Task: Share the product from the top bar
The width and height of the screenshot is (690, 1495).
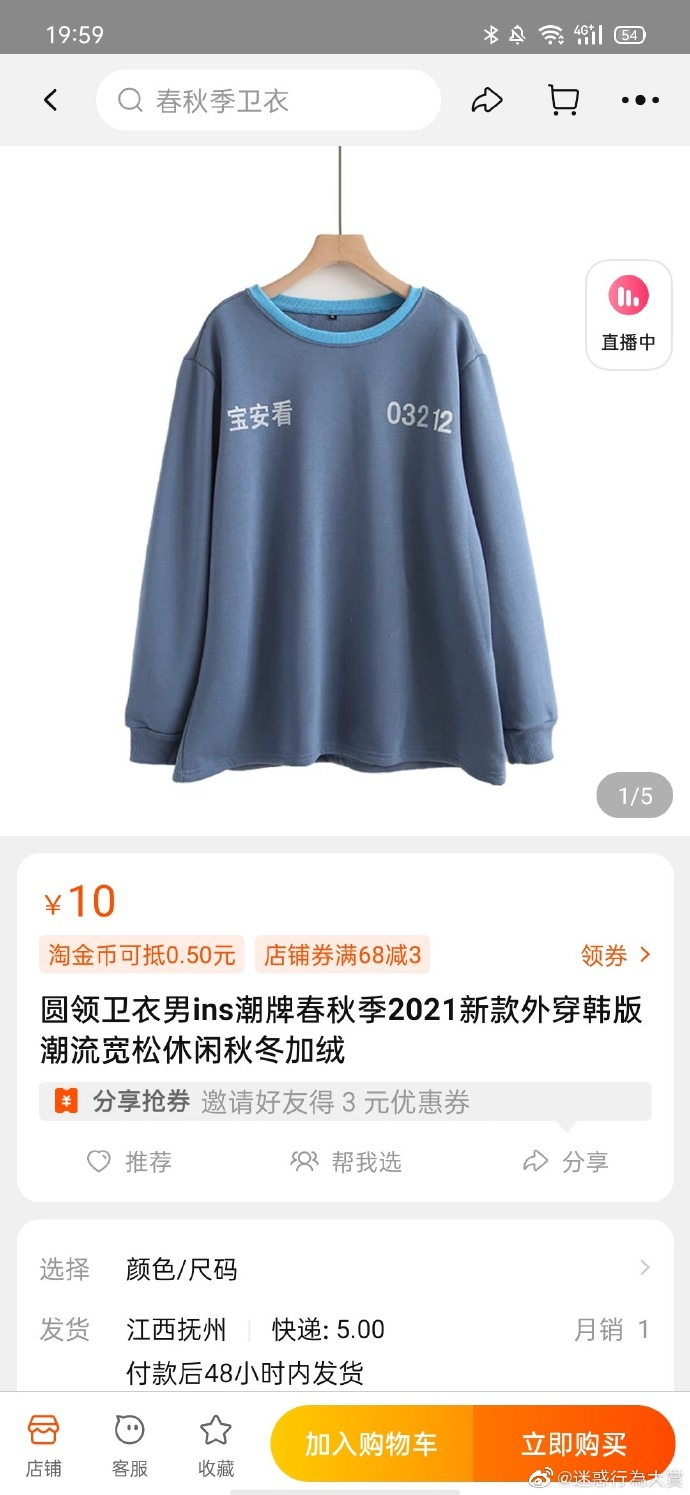Action: point(486,100)
